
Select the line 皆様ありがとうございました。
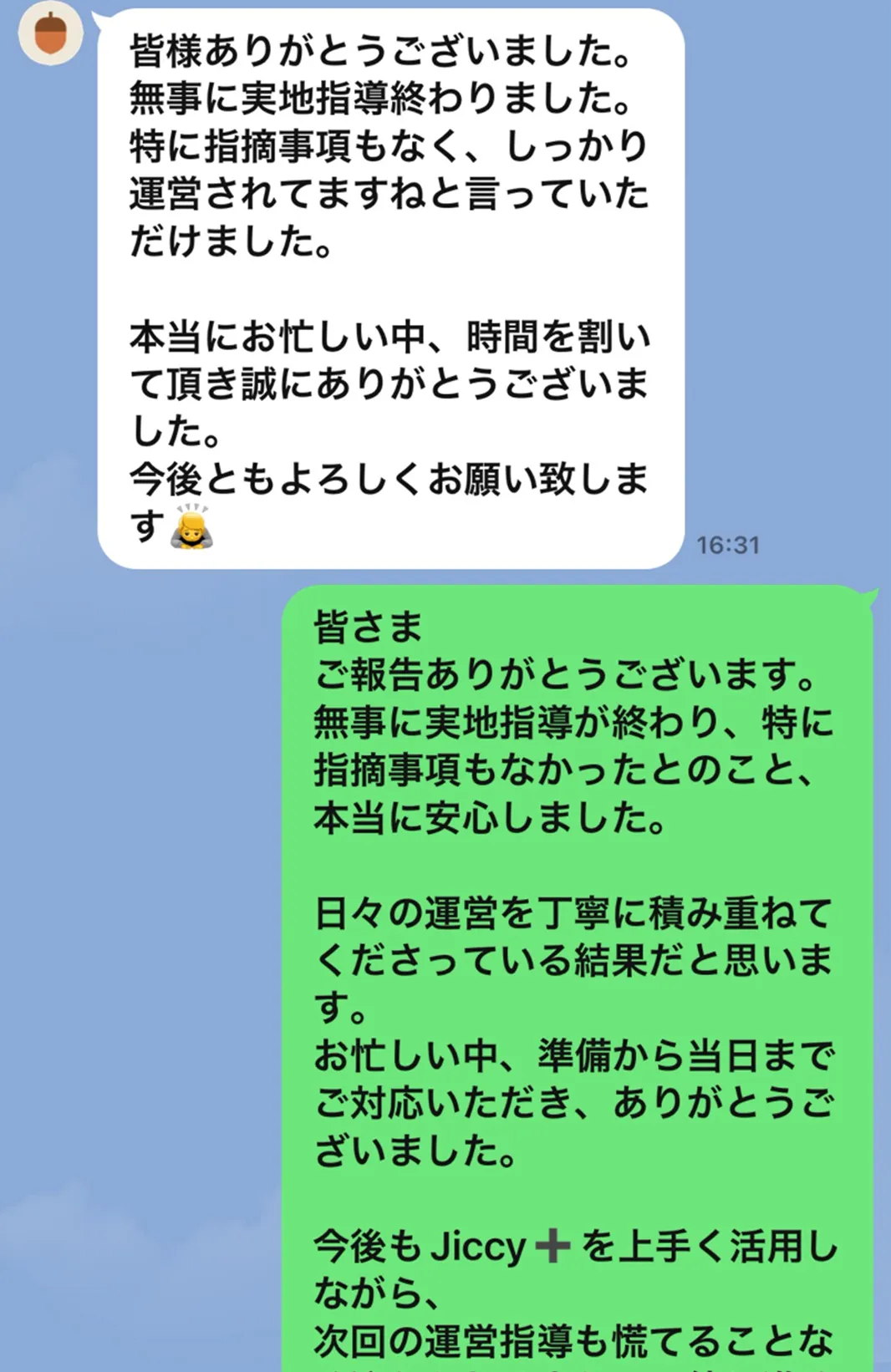click(380, 48)
